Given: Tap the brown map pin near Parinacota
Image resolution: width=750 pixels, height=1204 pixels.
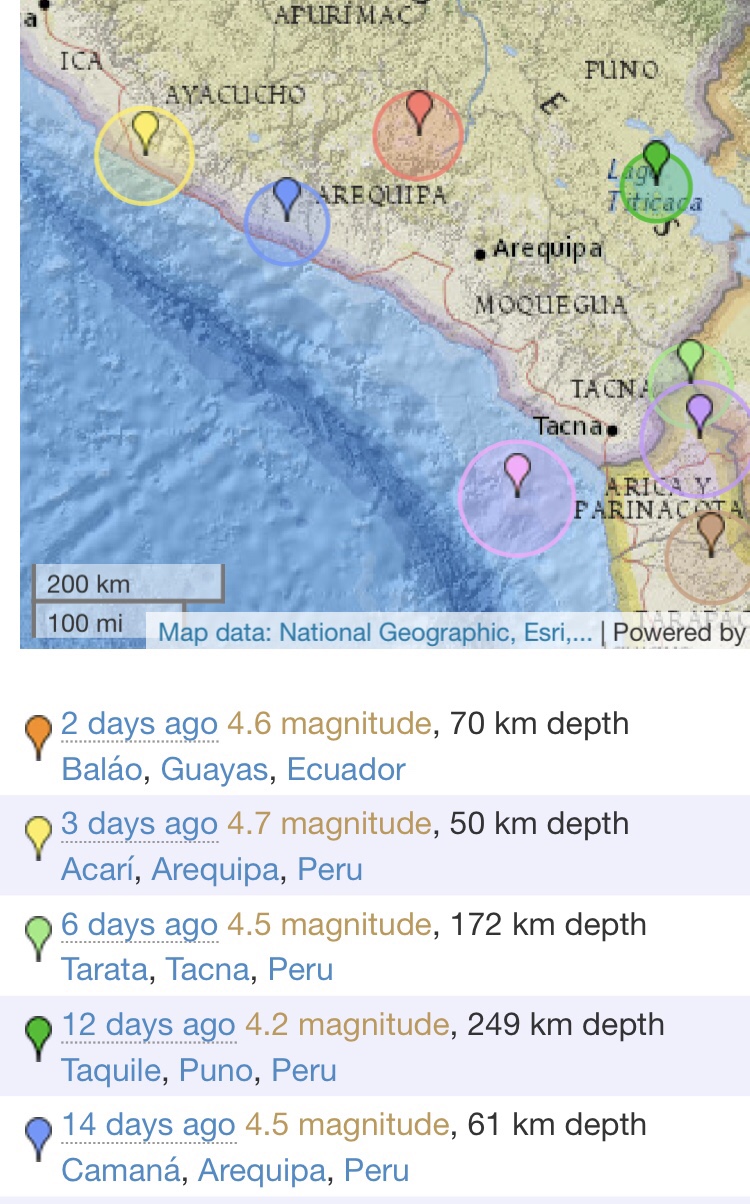Looking at the screenshot, I should pos(710,529).
